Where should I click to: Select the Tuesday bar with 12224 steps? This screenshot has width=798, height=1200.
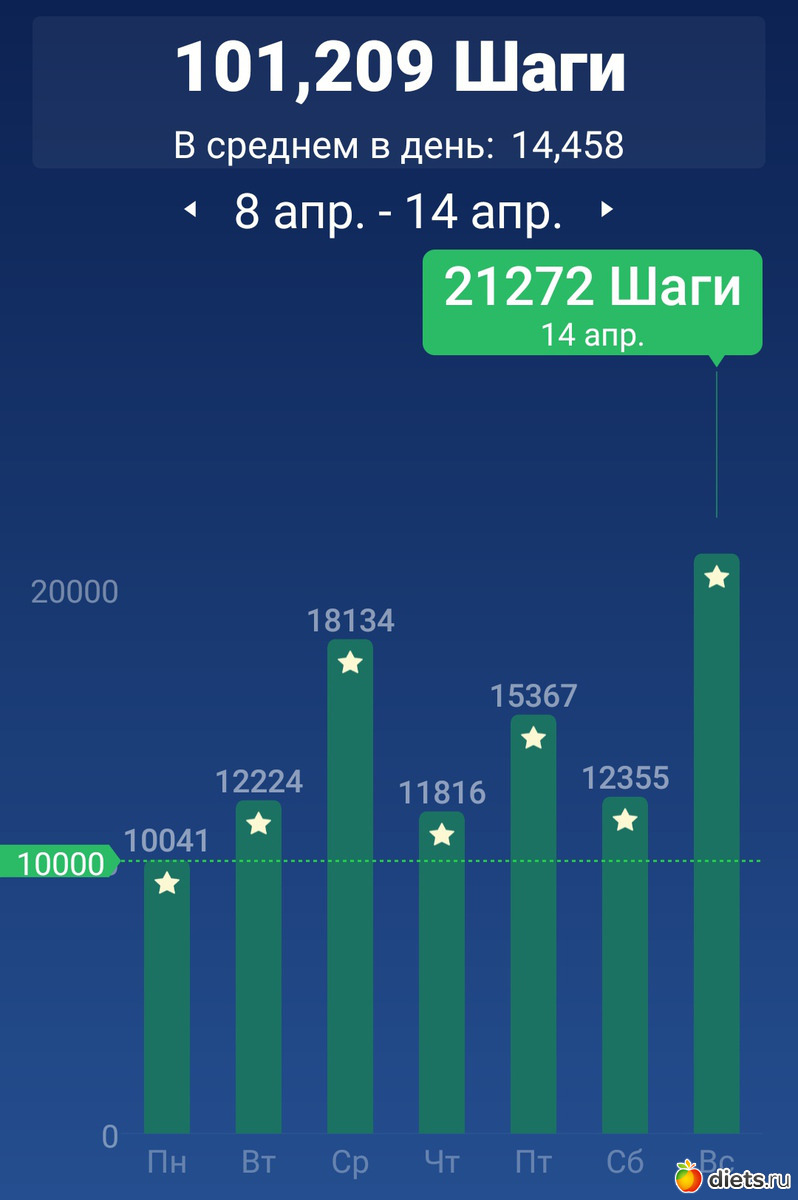tap(258, 970)
